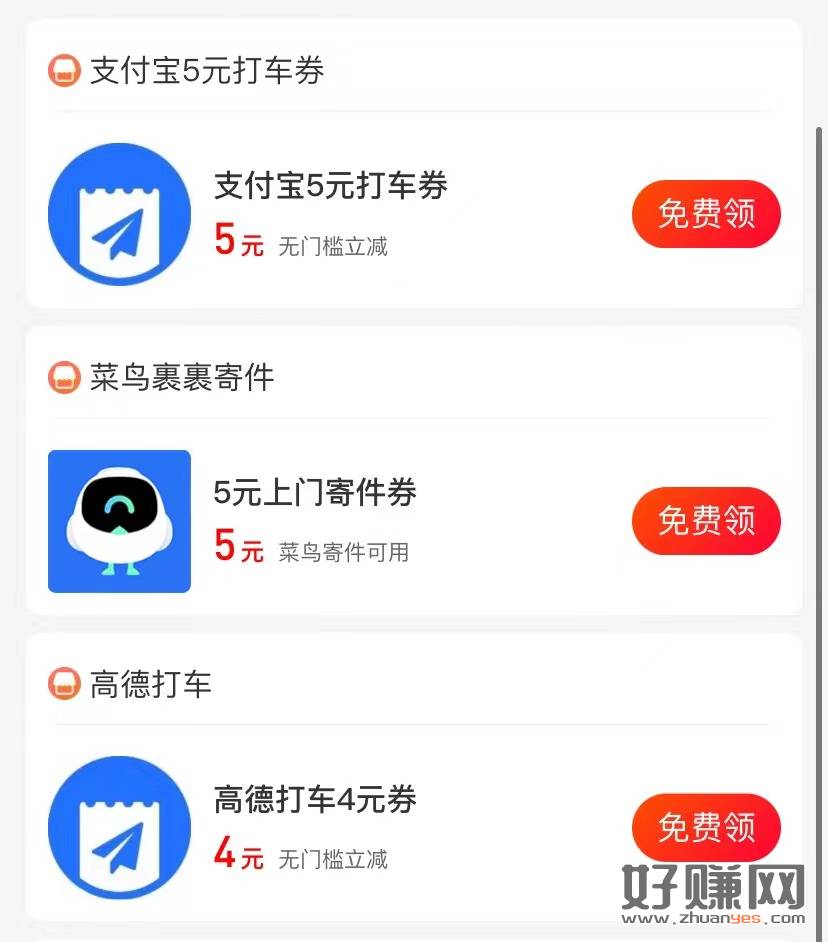Tap 免费领 for 5元上门寄件券
The height and width of the screenshot is (942, 828).
click(x=706, y=521)
